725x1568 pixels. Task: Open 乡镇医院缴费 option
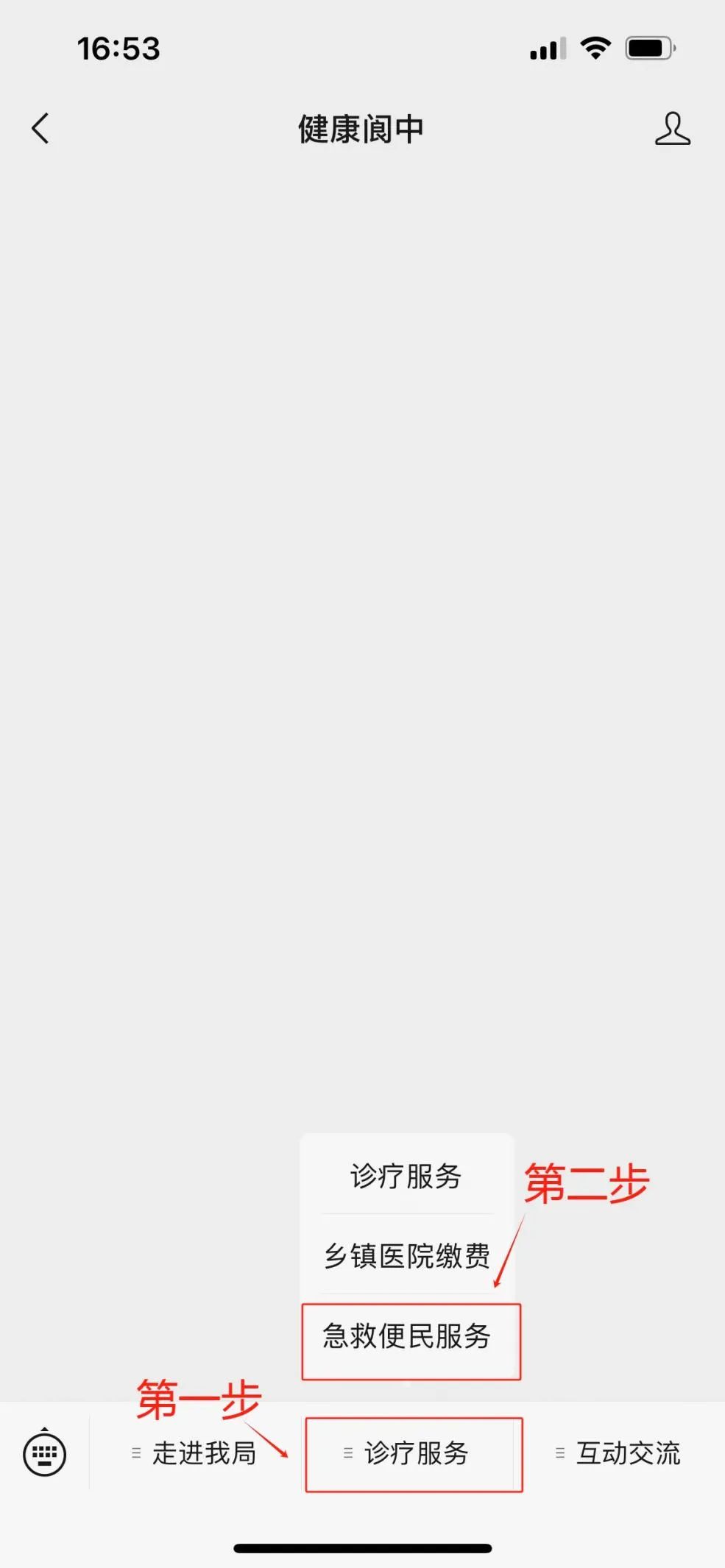pyautogui.click(x=406, y=1256)
